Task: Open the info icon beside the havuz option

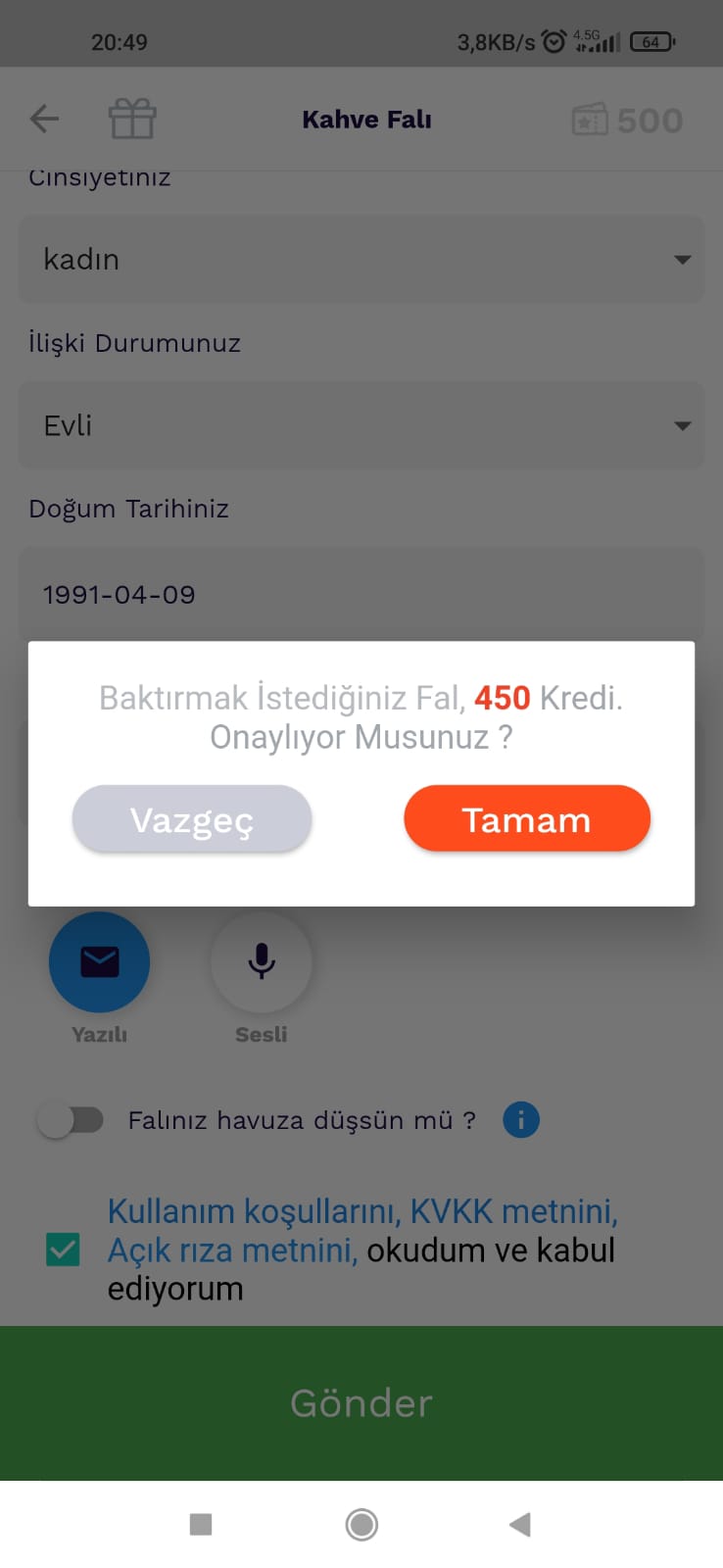Action: pos(521,1120)
